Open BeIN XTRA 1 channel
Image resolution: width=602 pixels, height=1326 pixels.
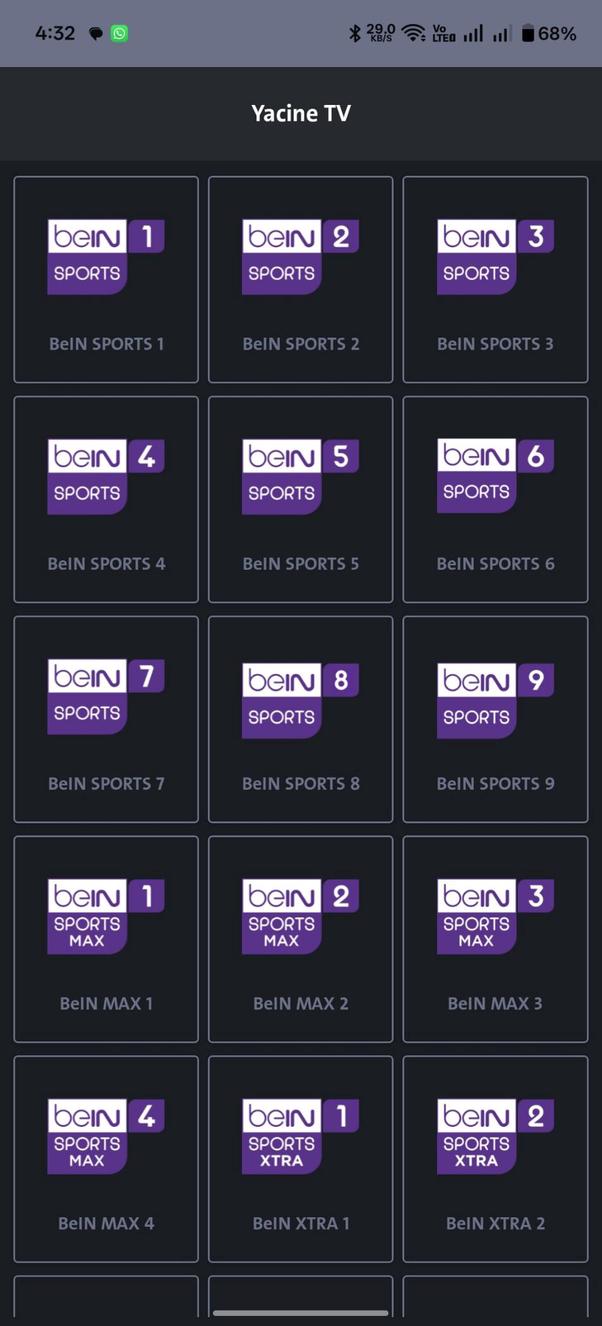coord(300,1159)
